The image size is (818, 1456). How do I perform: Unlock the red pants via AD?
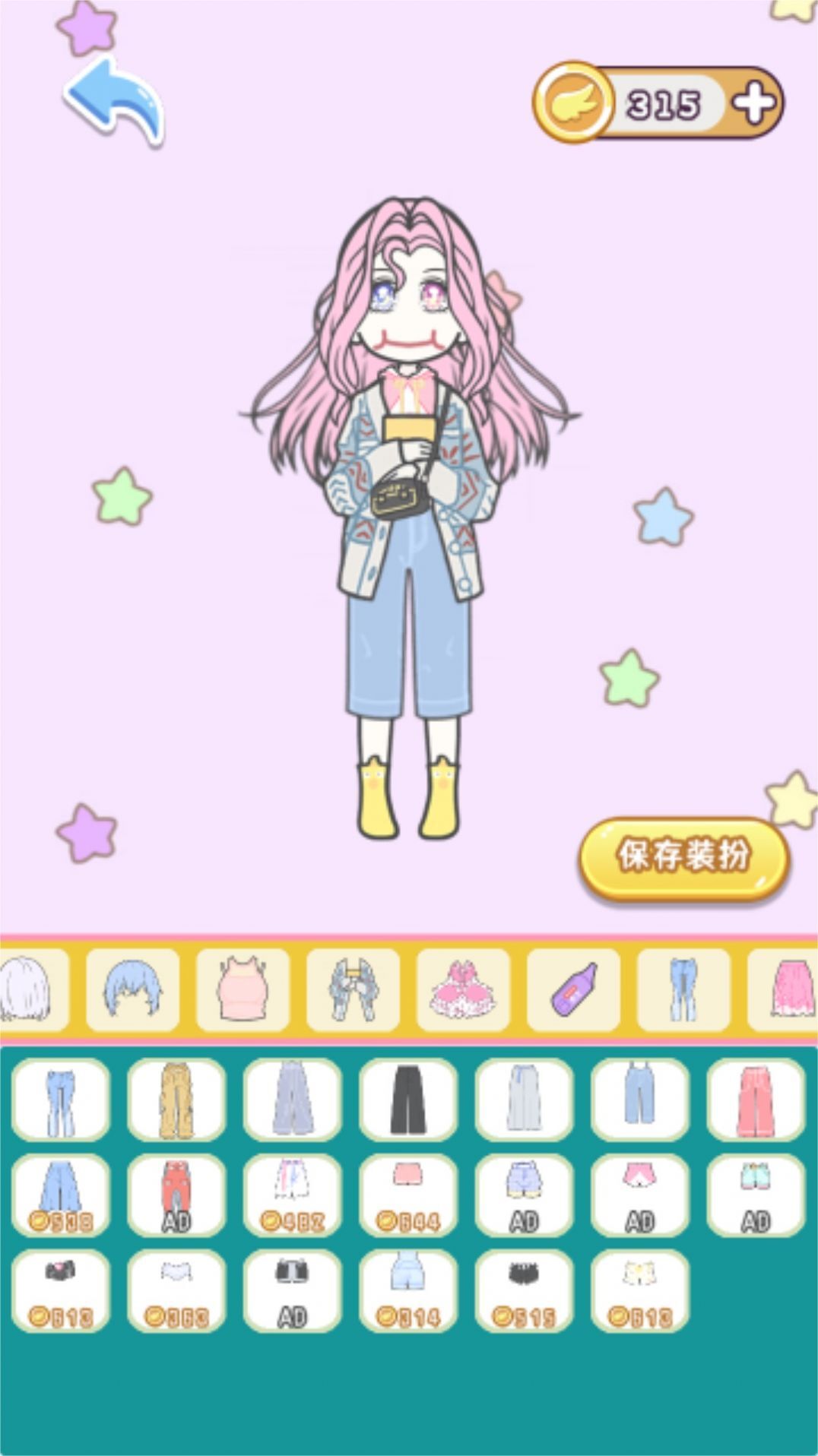point(176,1195)
